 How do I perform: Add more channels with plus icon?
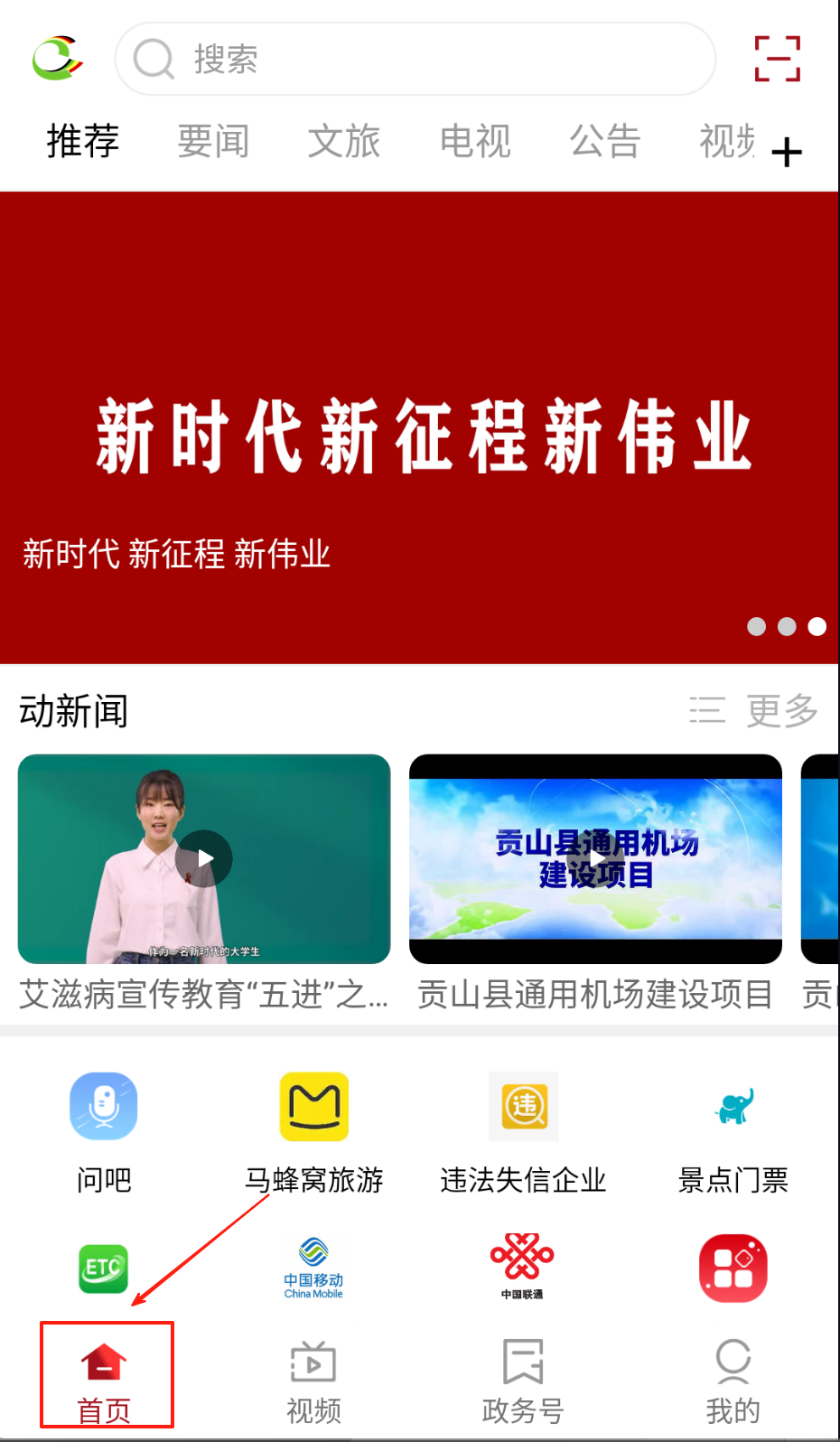[x=787, y=152]
